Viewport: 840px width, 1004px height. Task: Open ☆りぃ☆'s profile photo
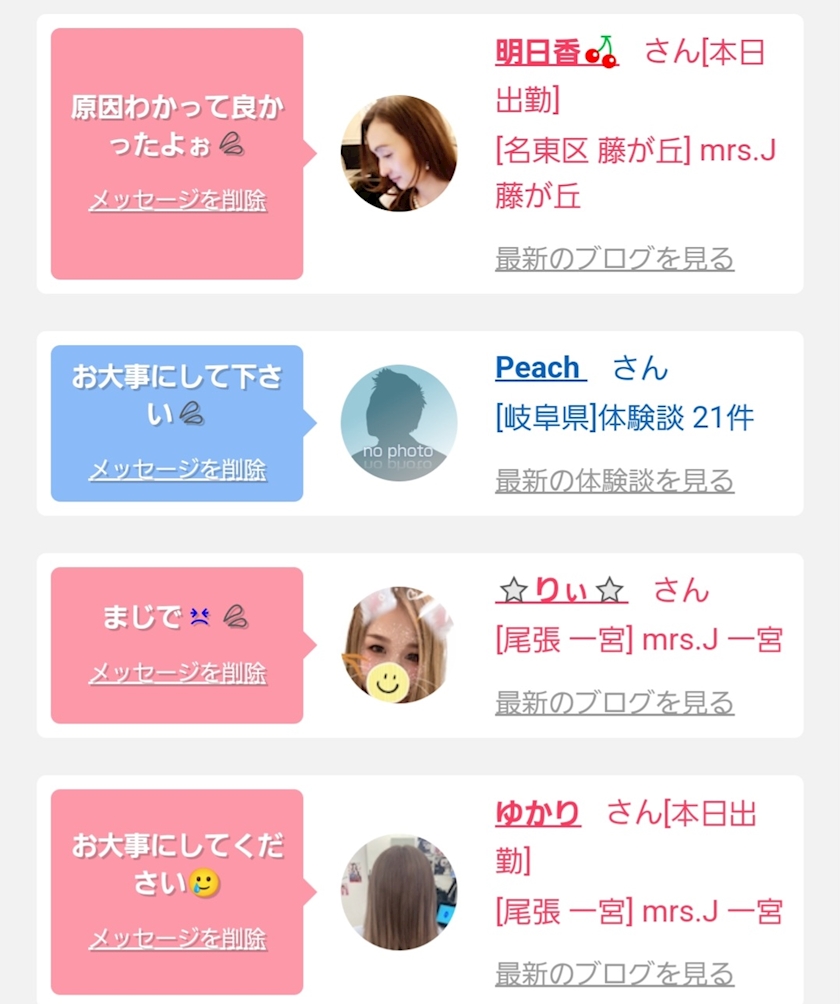tap(398, 644)
